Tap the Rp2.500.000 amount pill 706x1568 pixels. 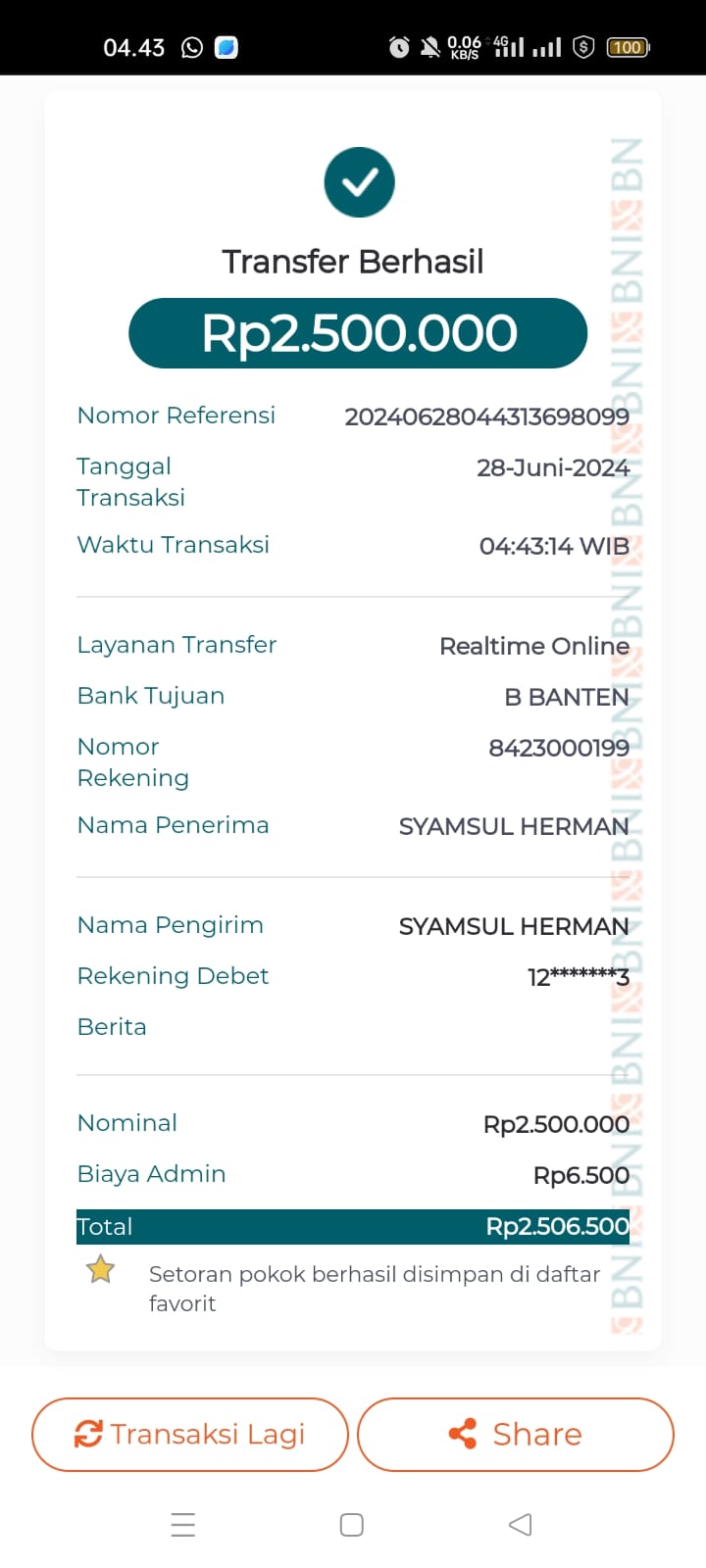tap(357, 333)
